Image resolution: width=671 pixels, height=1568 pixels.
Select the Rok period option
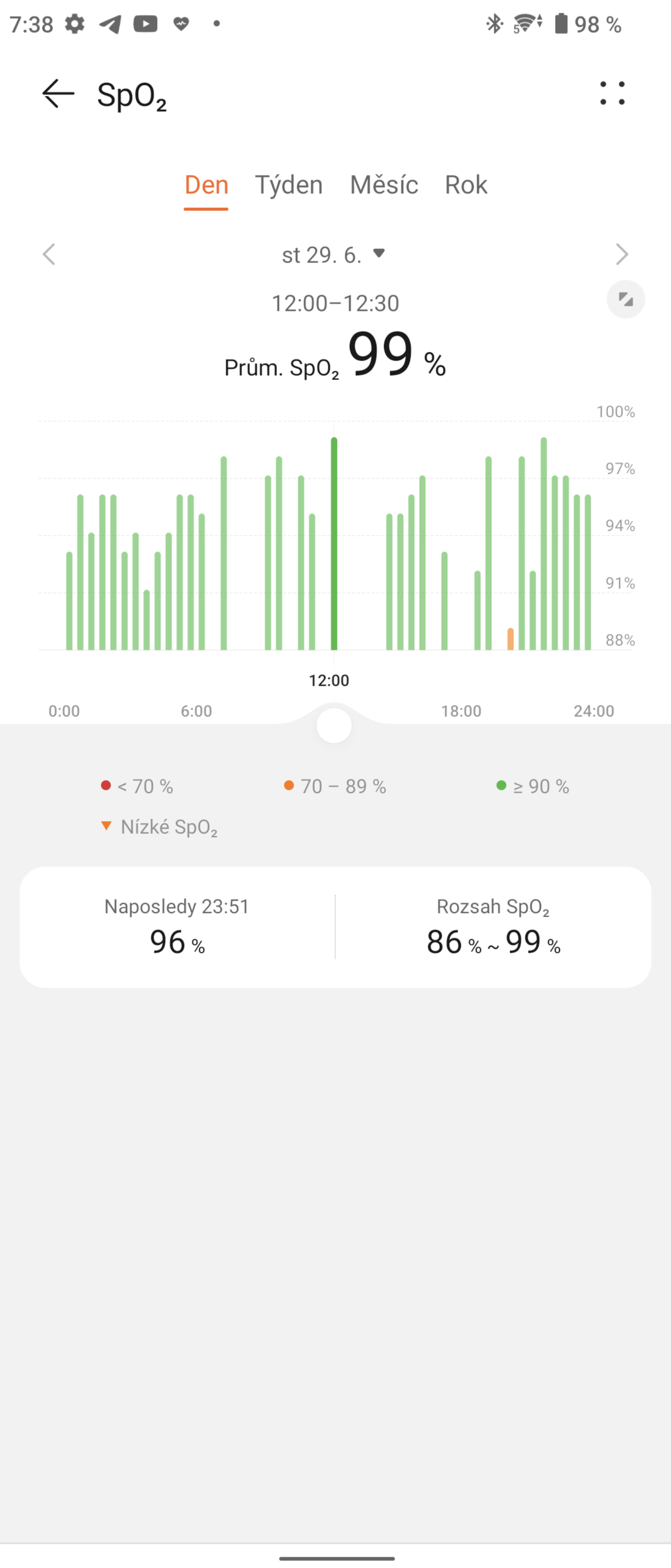tap(465, 185)
